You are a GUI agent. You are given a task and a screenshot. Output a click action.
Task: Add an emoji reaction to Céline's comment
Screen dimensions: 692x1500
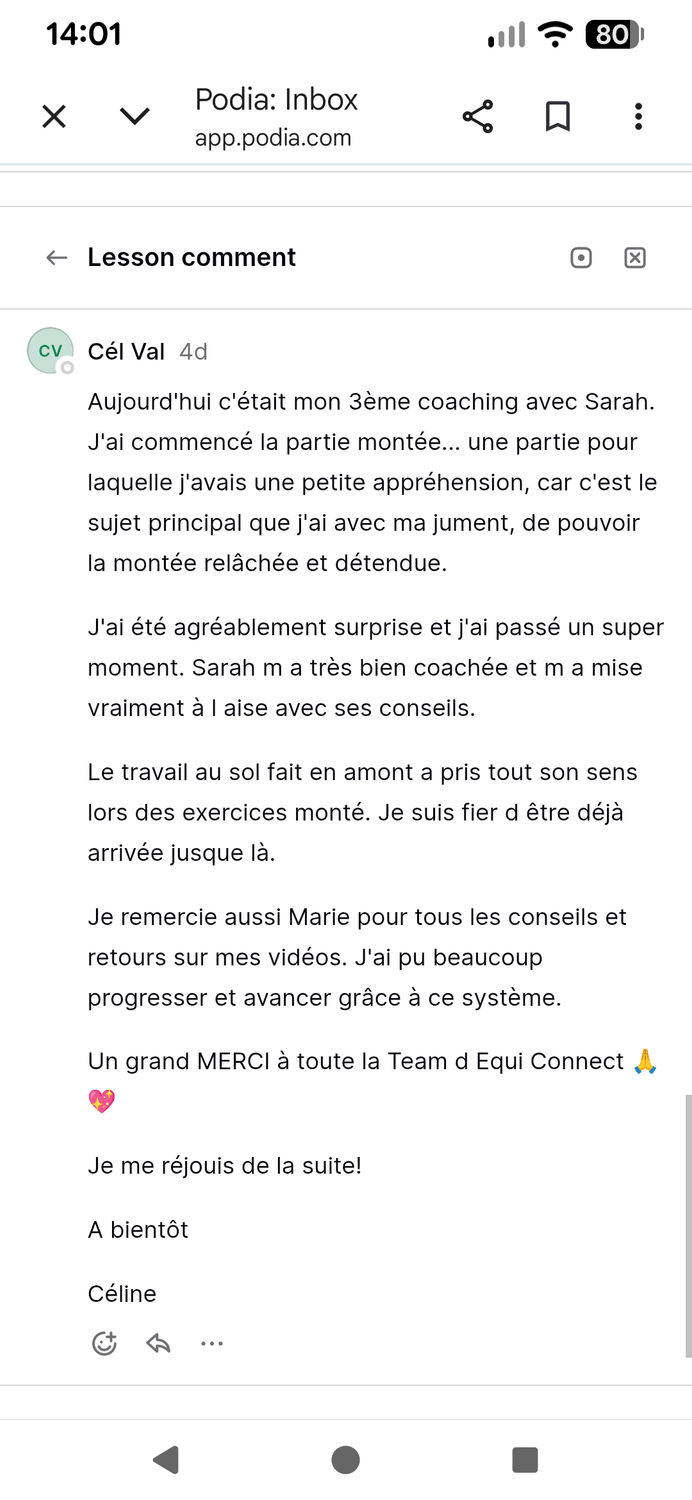[105, 1343]
